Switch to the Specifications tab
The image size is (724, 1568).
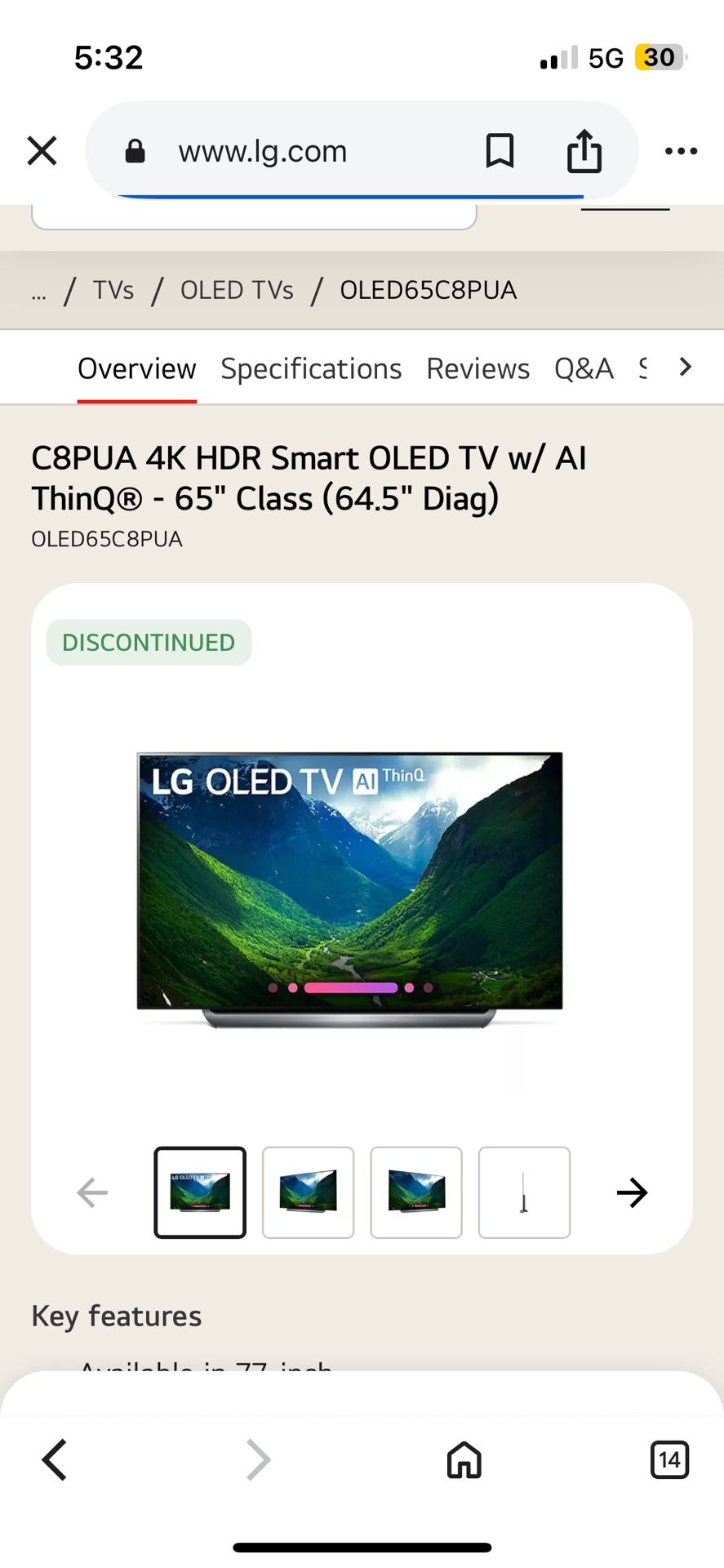point(310,368)
